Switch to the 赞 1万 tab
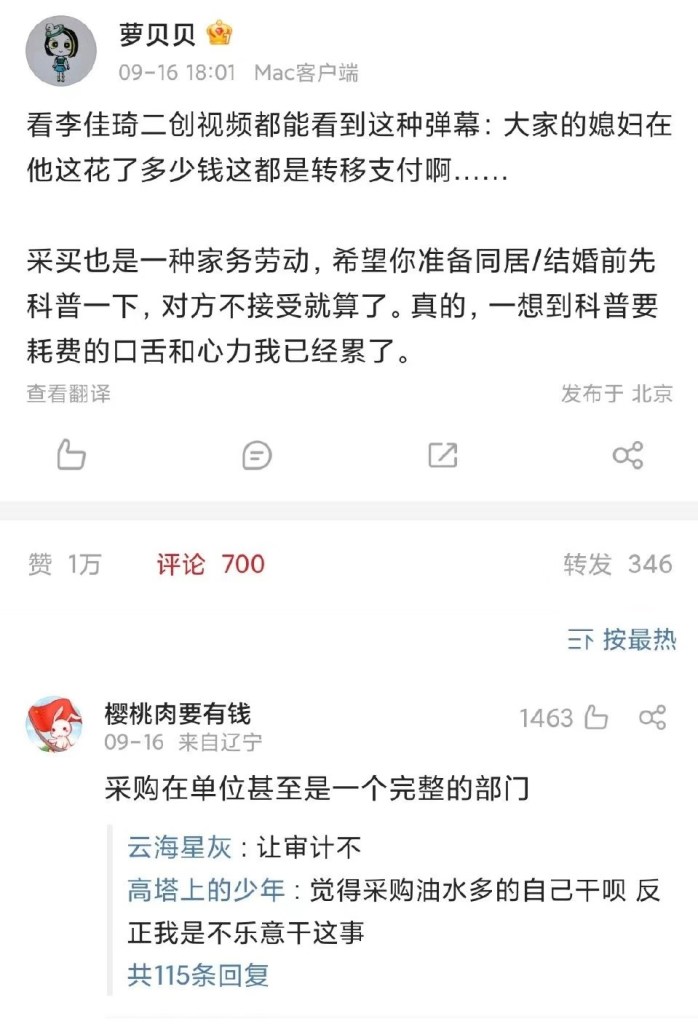The height and width of the screenshot is (1024, 698). click(65, 564)
